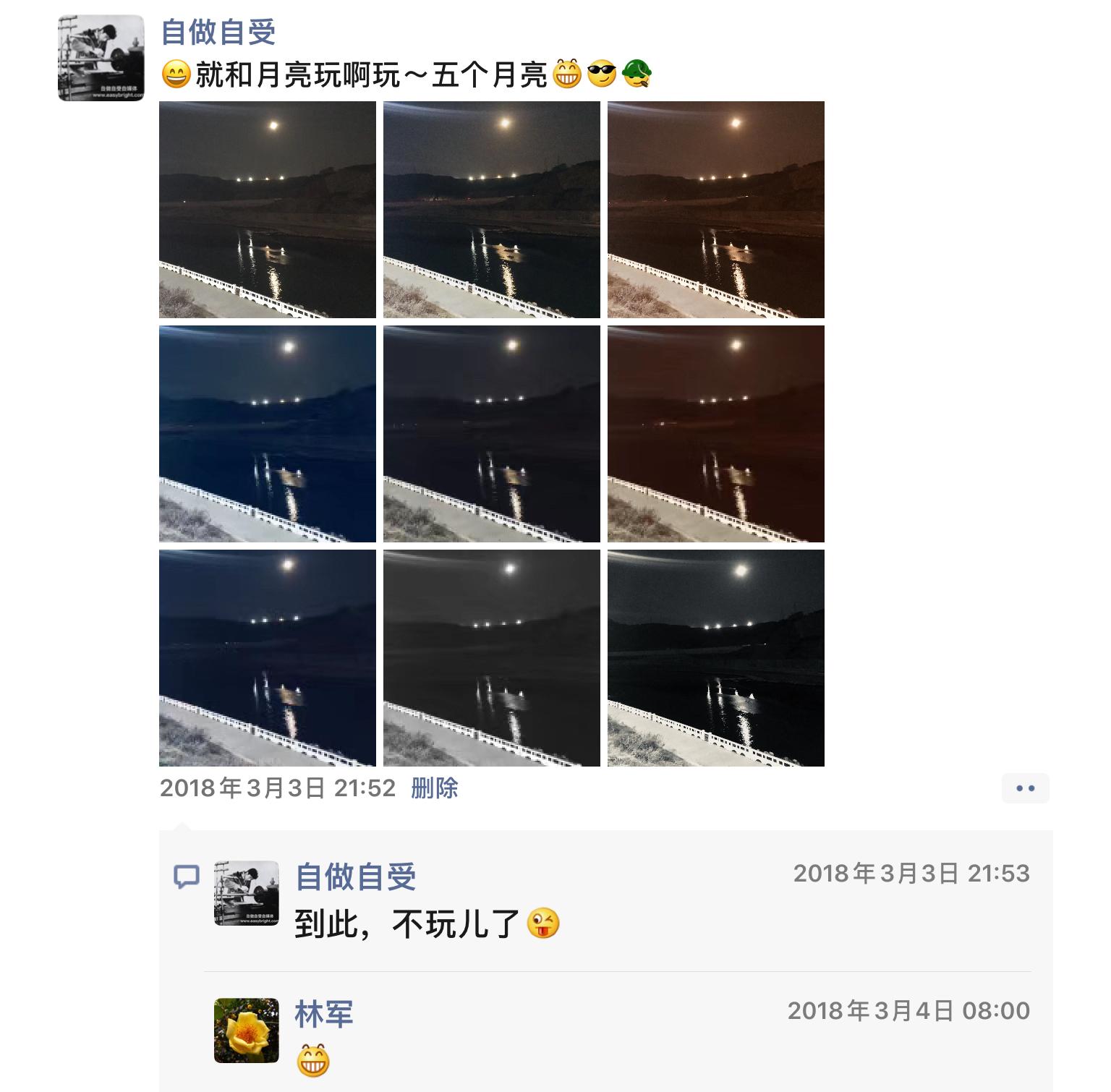Tap 删除 to delete this post
Viewport: 1111px width, 1092px height.
tap(434, 788)
